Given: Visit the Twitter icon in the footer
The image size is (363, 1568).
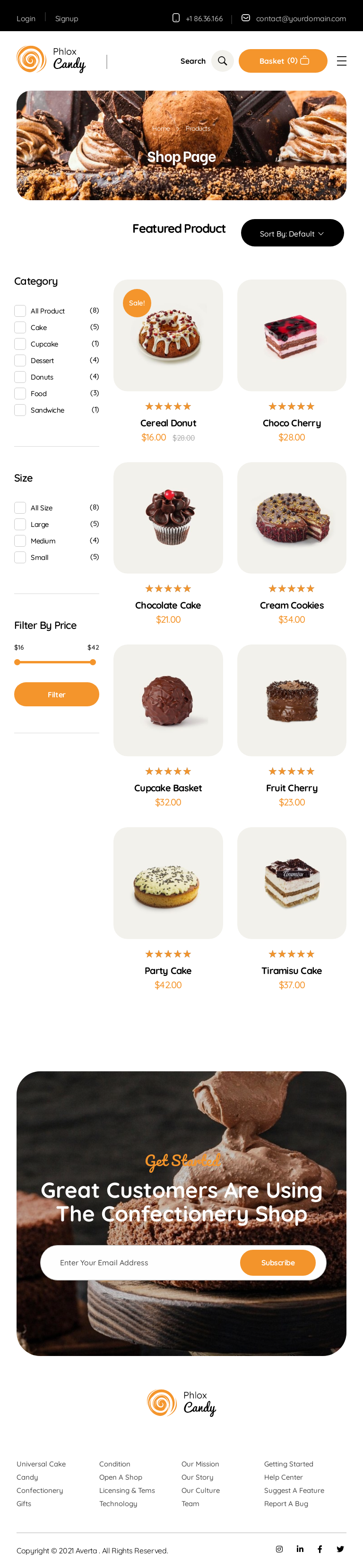Looking at the screenshot, I should tap(340, 1549).
